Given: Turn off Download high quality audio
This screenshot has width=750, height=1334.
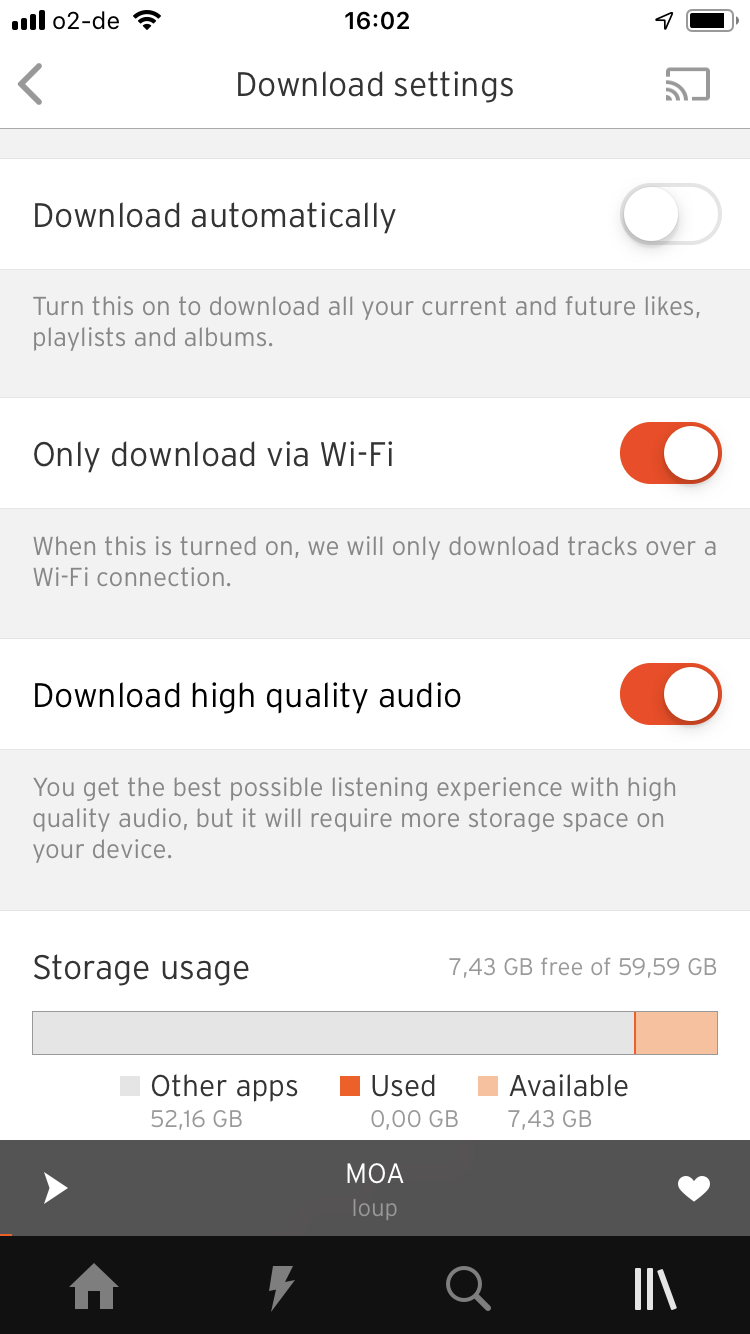Looking at the screenshot, I should pyautogui.click(x=670, y=694).
